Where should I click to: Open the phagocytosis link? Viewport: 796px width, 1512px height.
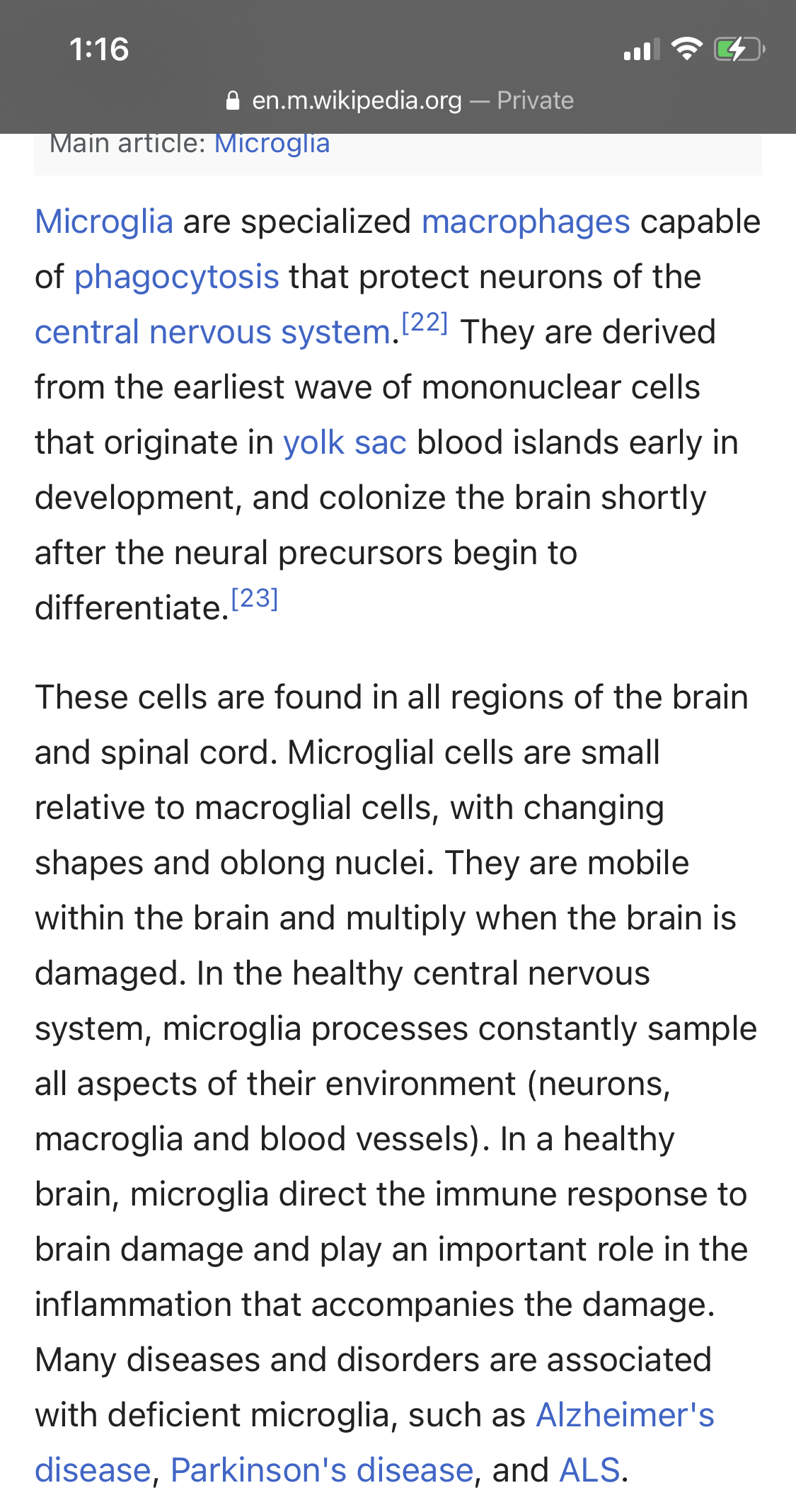click(177, 277)
